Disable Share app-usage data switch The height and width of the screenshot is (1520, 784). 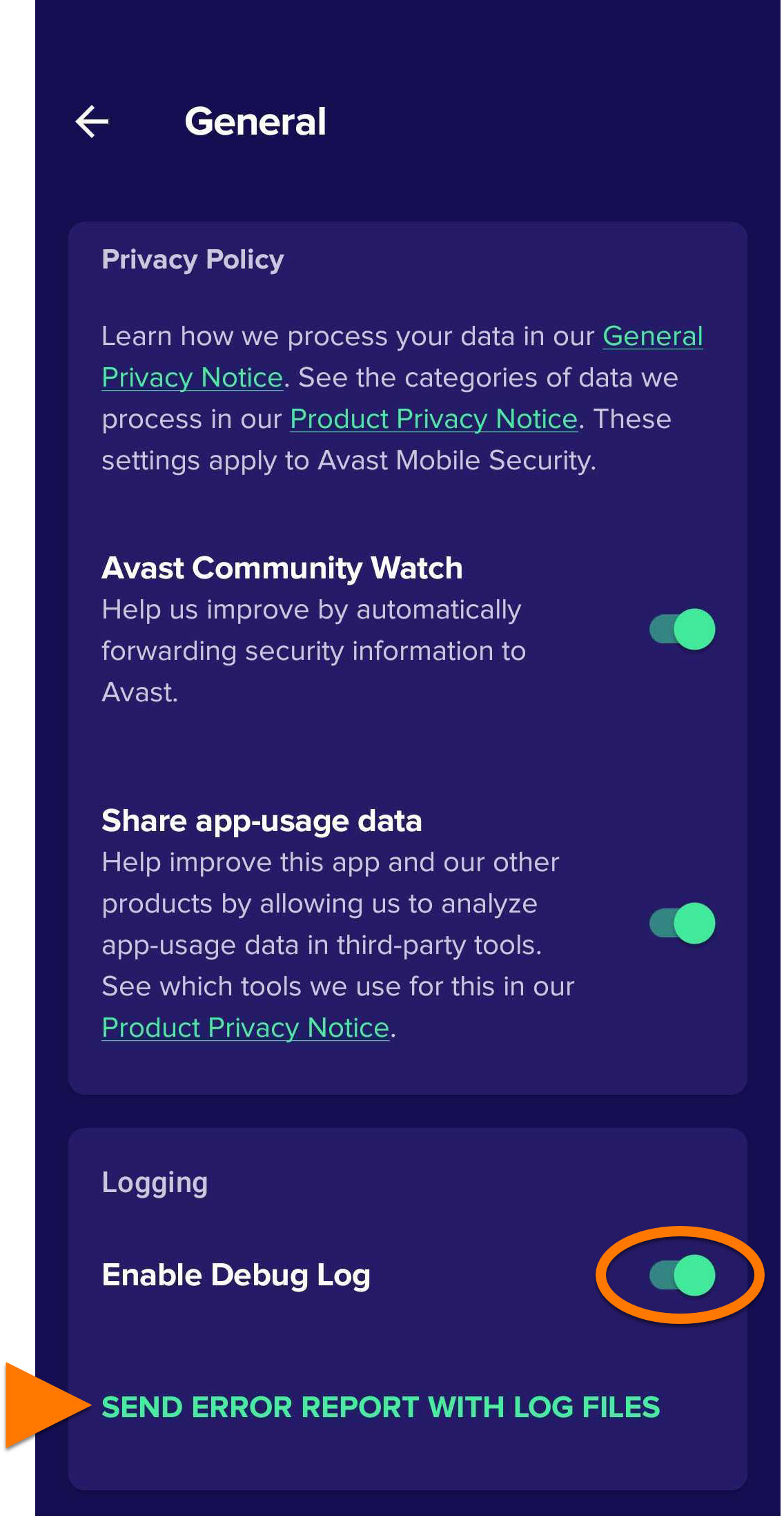pos(682,924)
